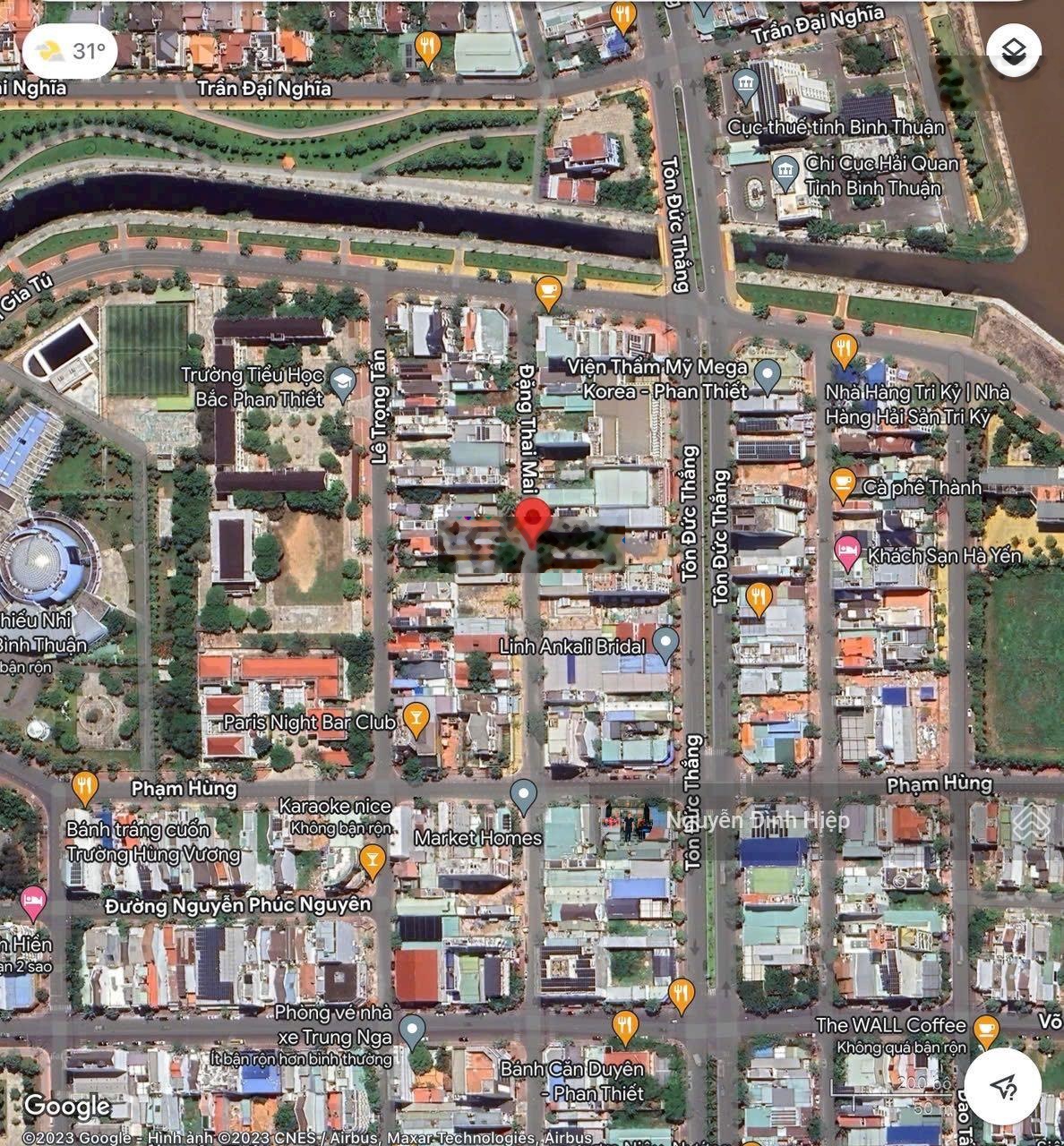Viewport: 1064px width, 1146px height.
Task: Open Chi Cục Hải Quan Bình Thuận marker
Action: tap(785, 171)
